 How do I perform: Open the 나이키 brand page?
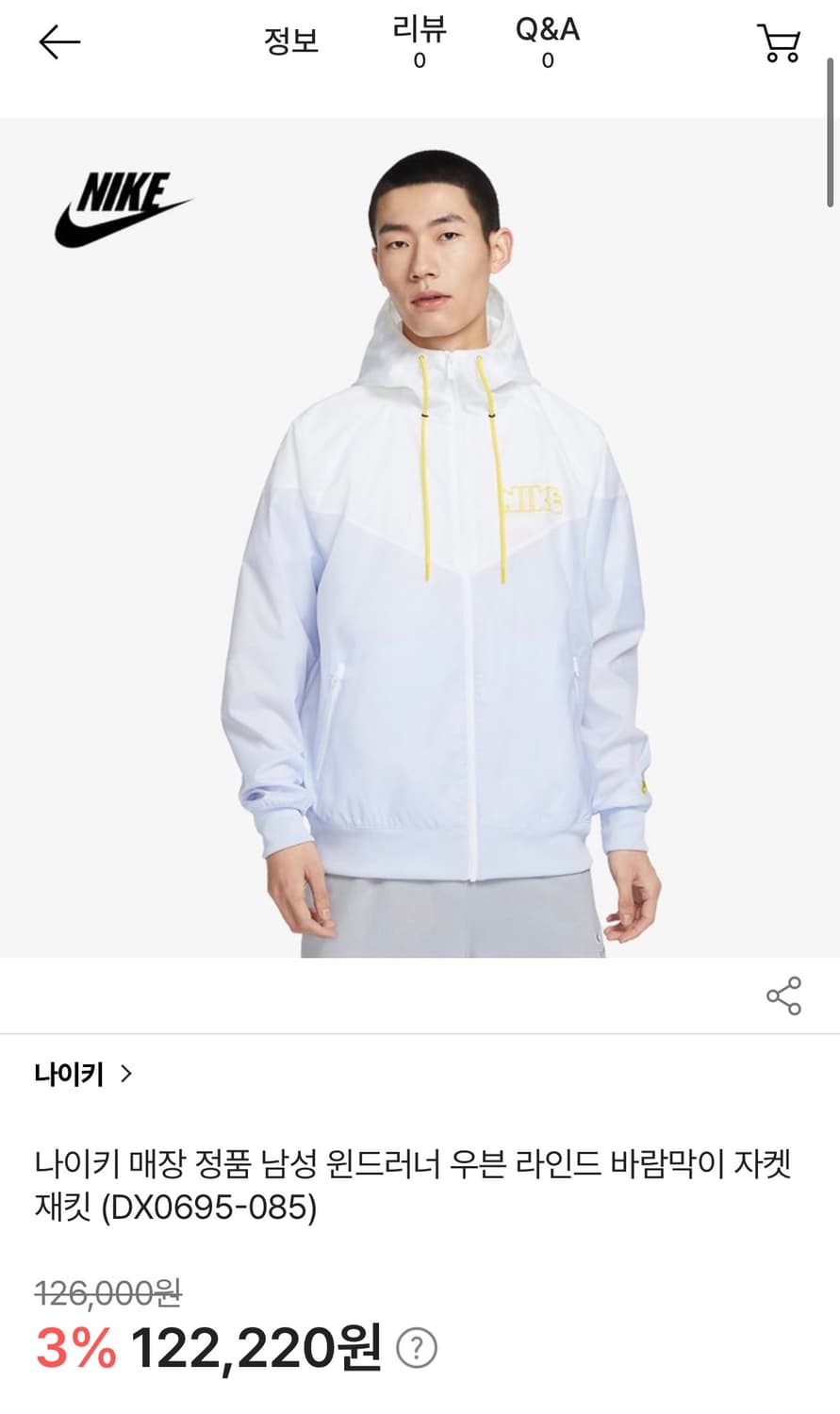coord(83,1074)
